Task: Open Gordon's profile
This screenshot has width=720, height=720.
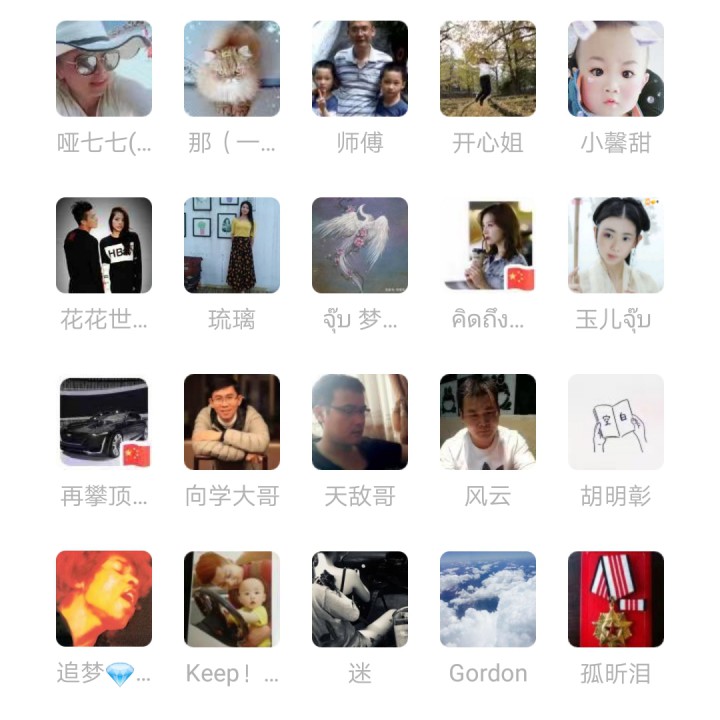Action: point(488,599)
